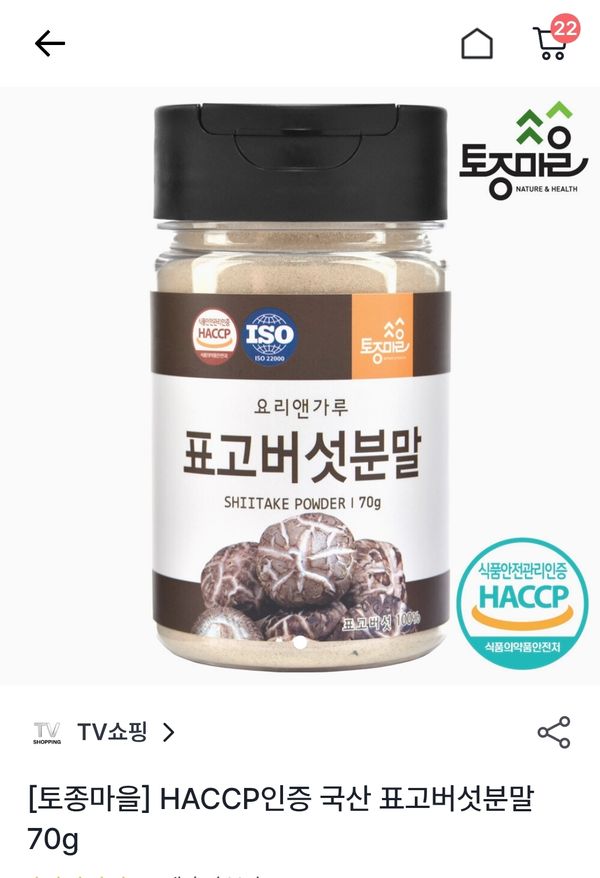Open the home icon
The height and width of the screenshot is (878, 600).
click(477, 43)
